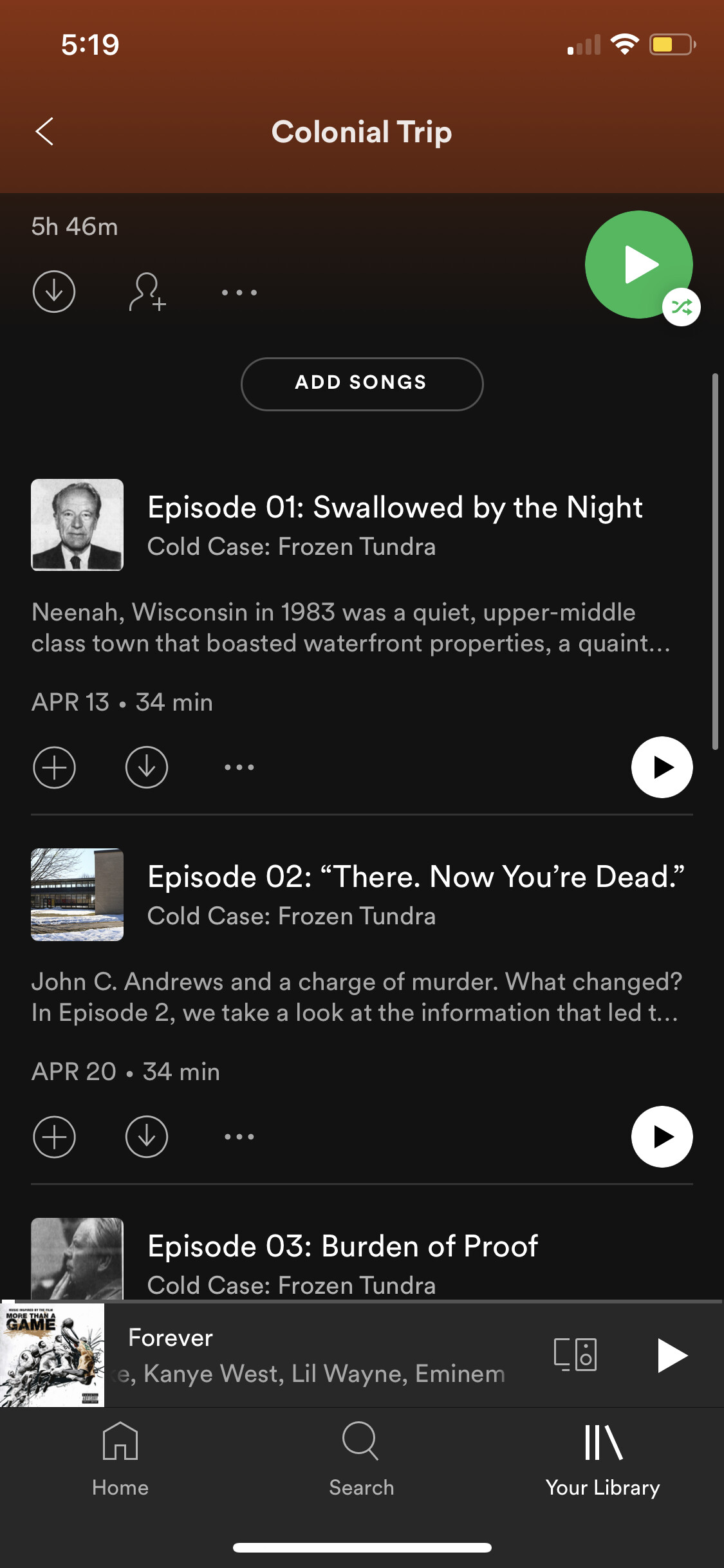Download Episode 02
This screenshot has width=724, height=1568.
click(x=147, y=1137)
